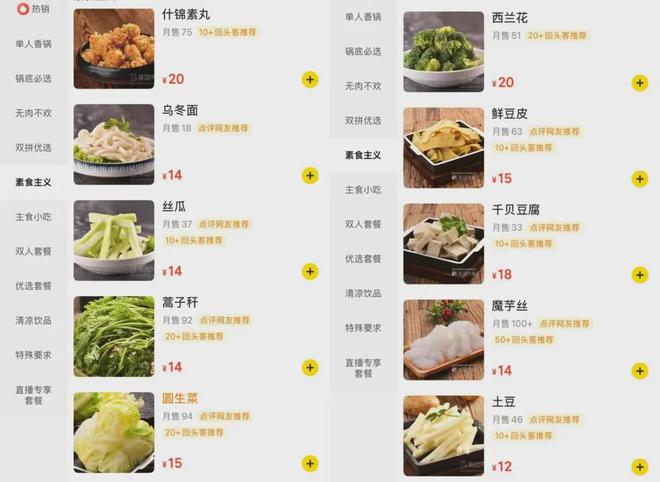Add 乌冬面 to the cart
Image resolution: width=660 pixels, height=482 pixels.
(x=309, y=176)
